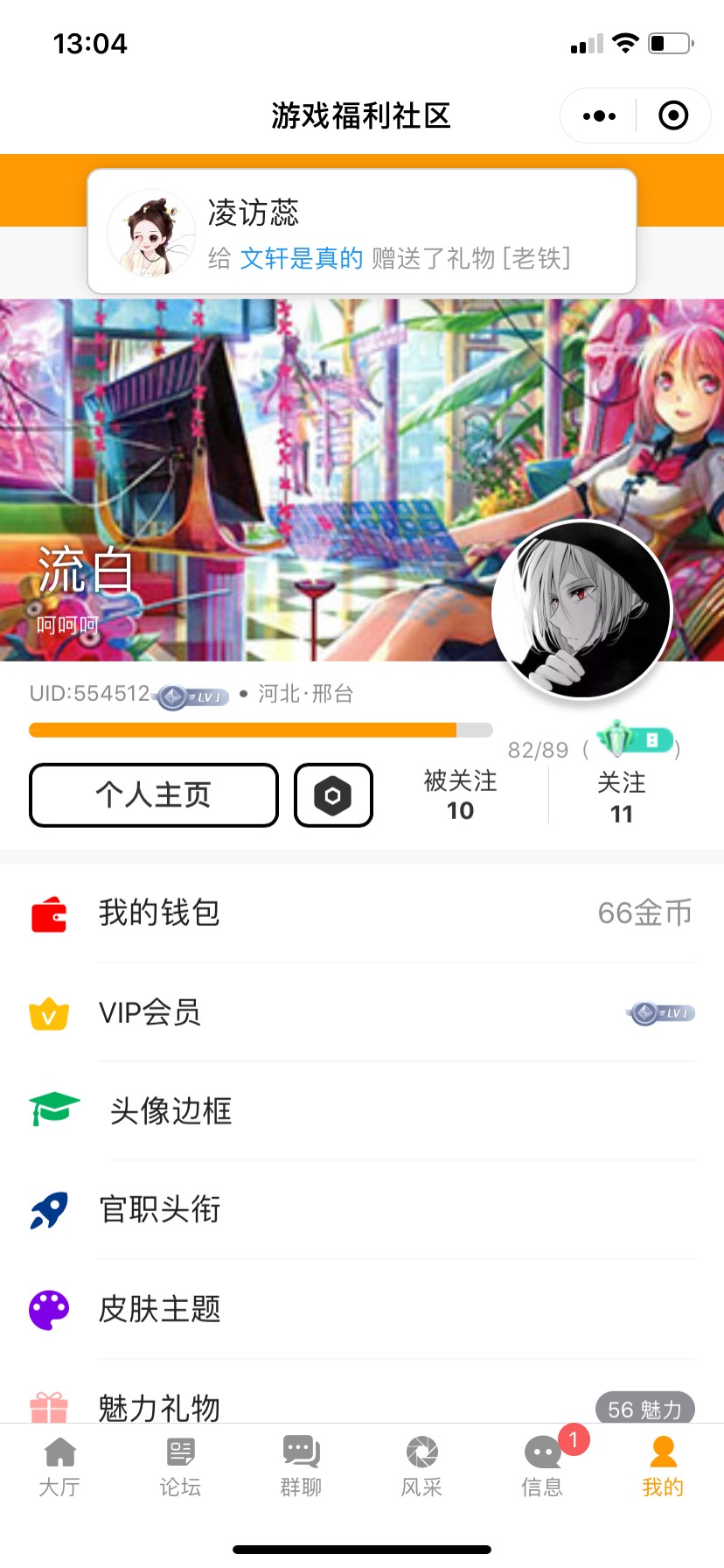Switch to the 大厅 tab
The height and width of the screenshot is (1568, 724).
tap(59, 1465)
